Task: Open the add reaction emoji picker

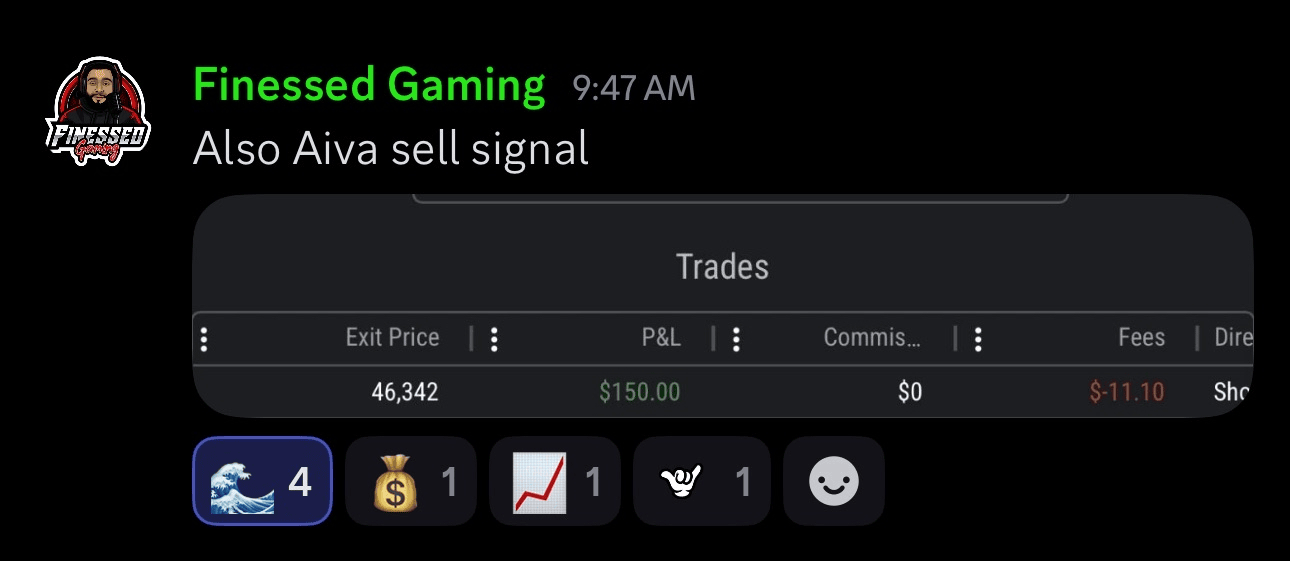Action: (833, 482)
